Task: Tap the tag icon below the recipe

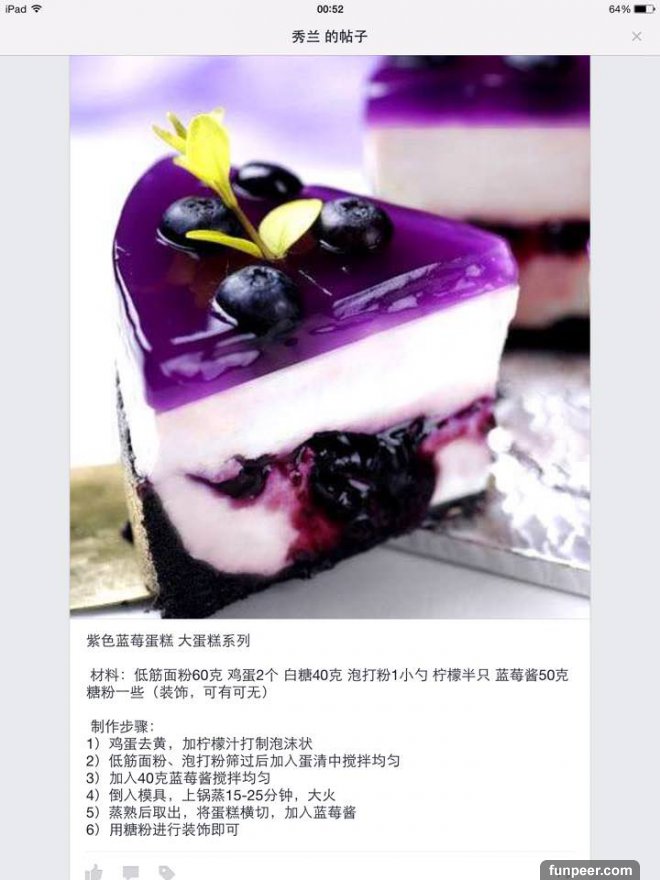Action: click(166, 872)
